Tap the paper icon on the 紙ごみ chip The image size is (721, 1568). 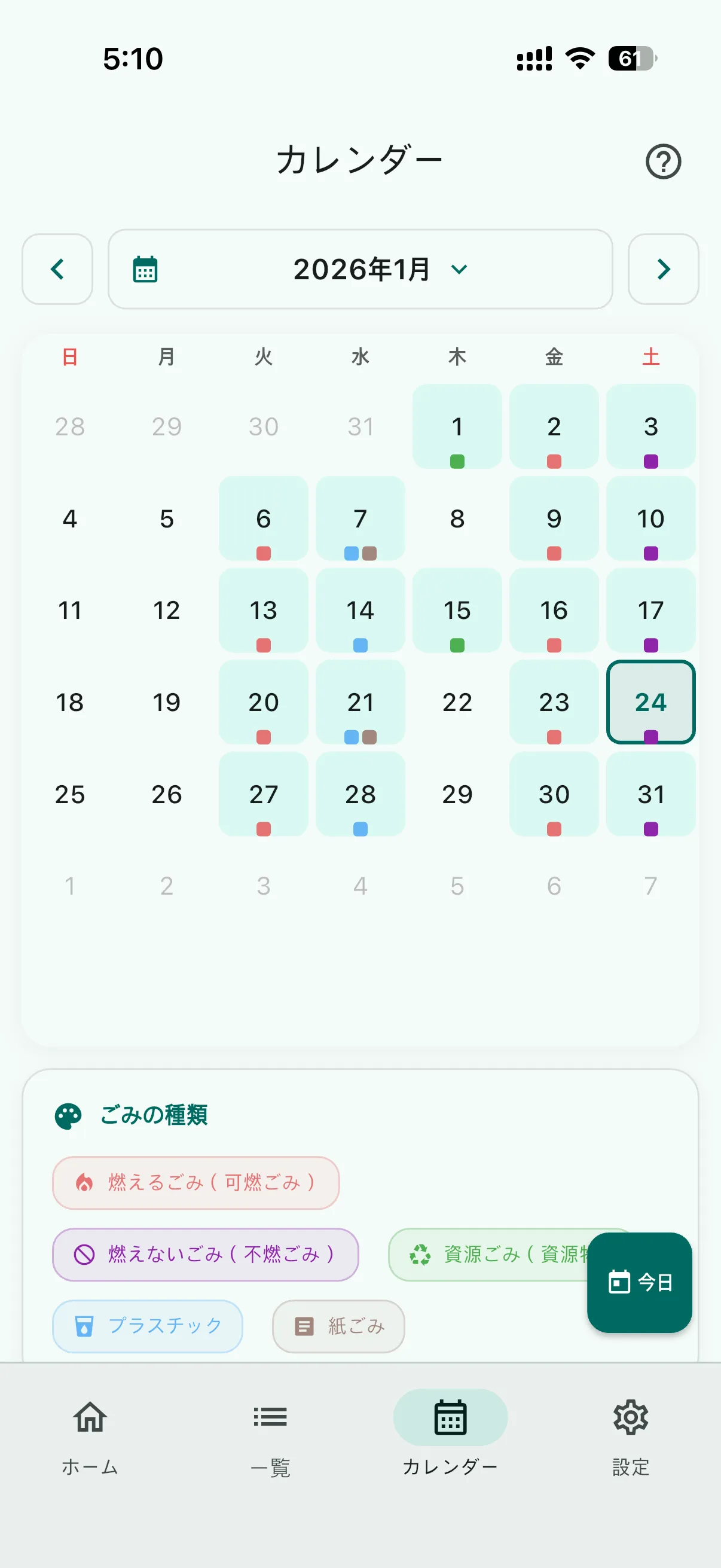pos(304,1326)
